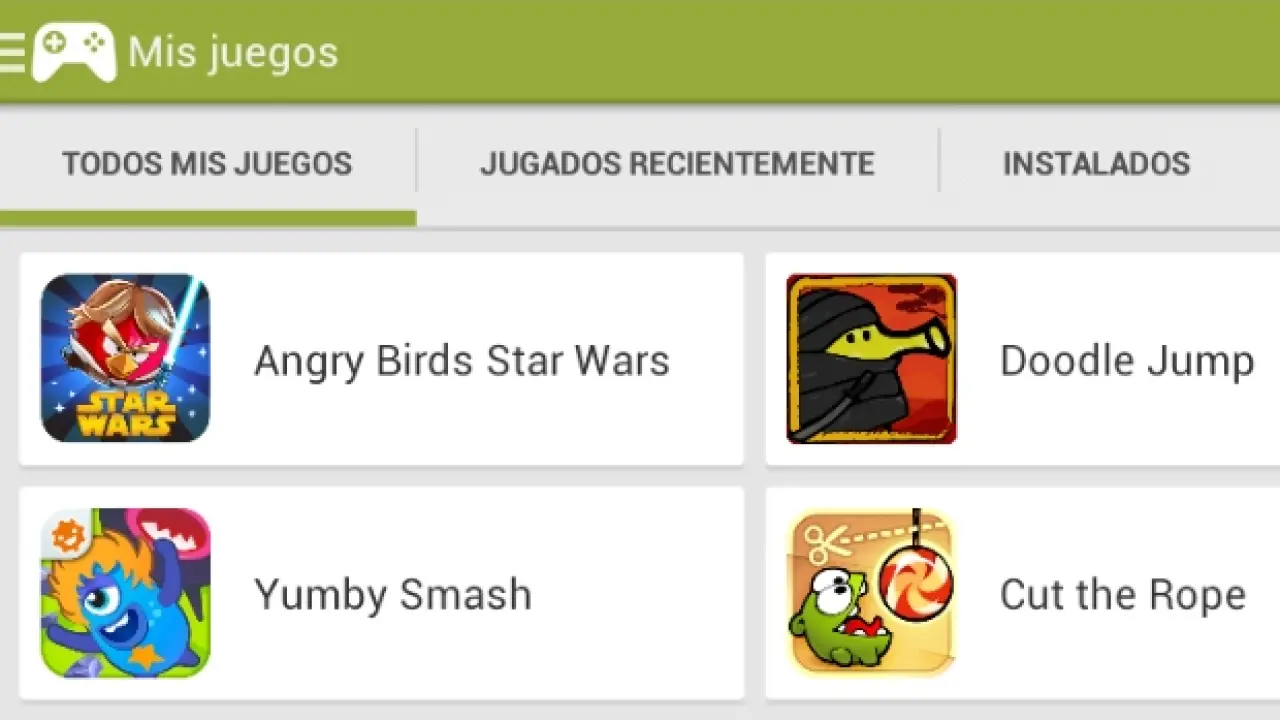This screenshot has height=720, width=1280.
Task: Open the navigation drawer menu
Action: pyautogui.click(x=12, y=52)
